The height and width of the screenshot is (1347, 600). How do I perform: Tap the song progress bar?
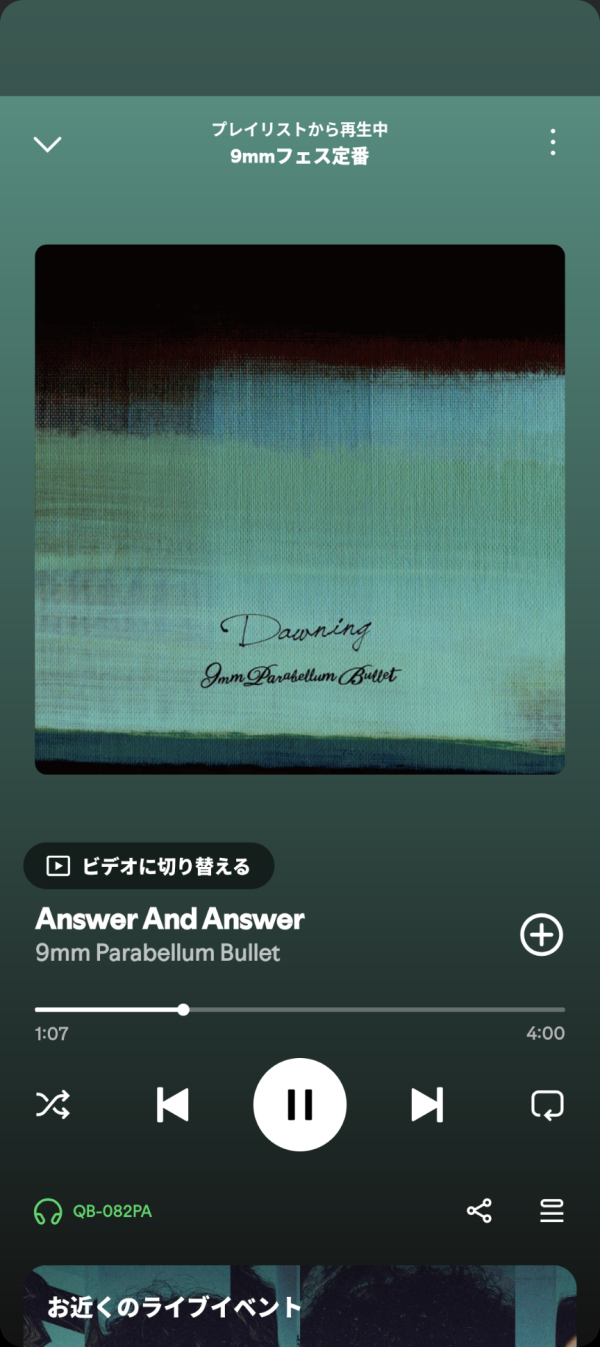point(300,1010)
